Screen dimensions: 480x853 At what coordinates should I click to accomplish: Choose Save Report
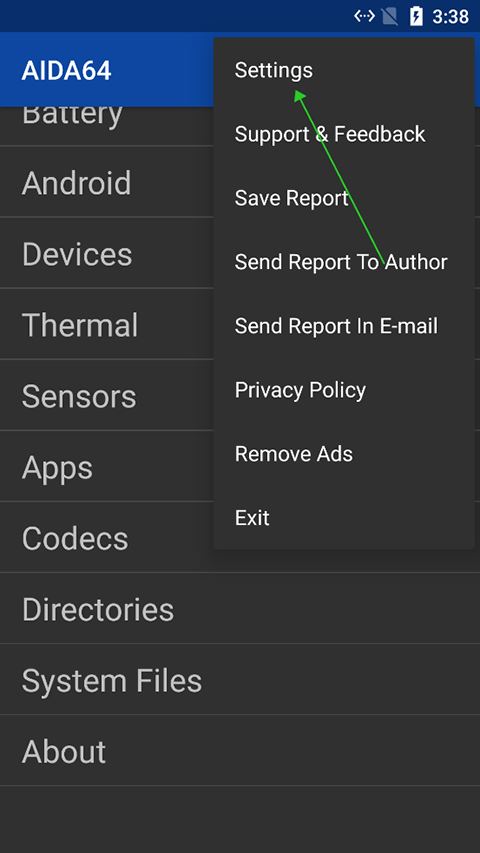point(344,198)
